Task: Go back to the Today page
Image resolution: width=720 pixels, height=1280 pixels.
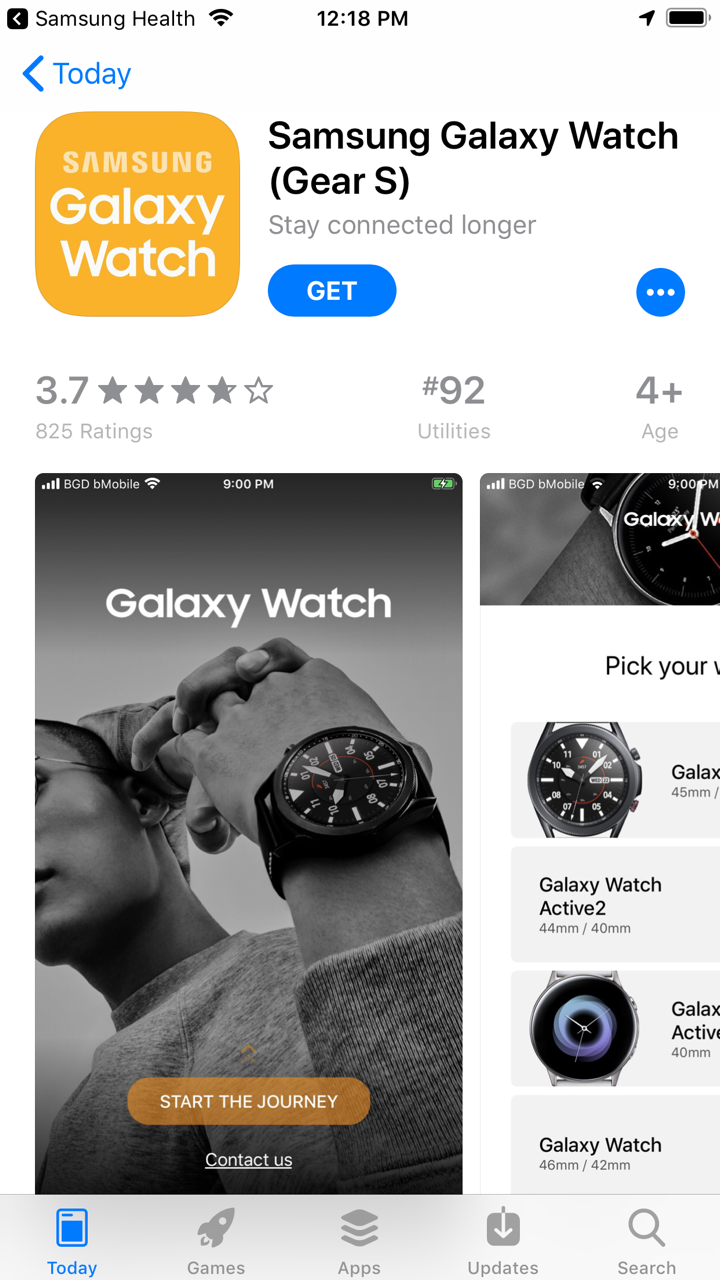Action: 76,74
